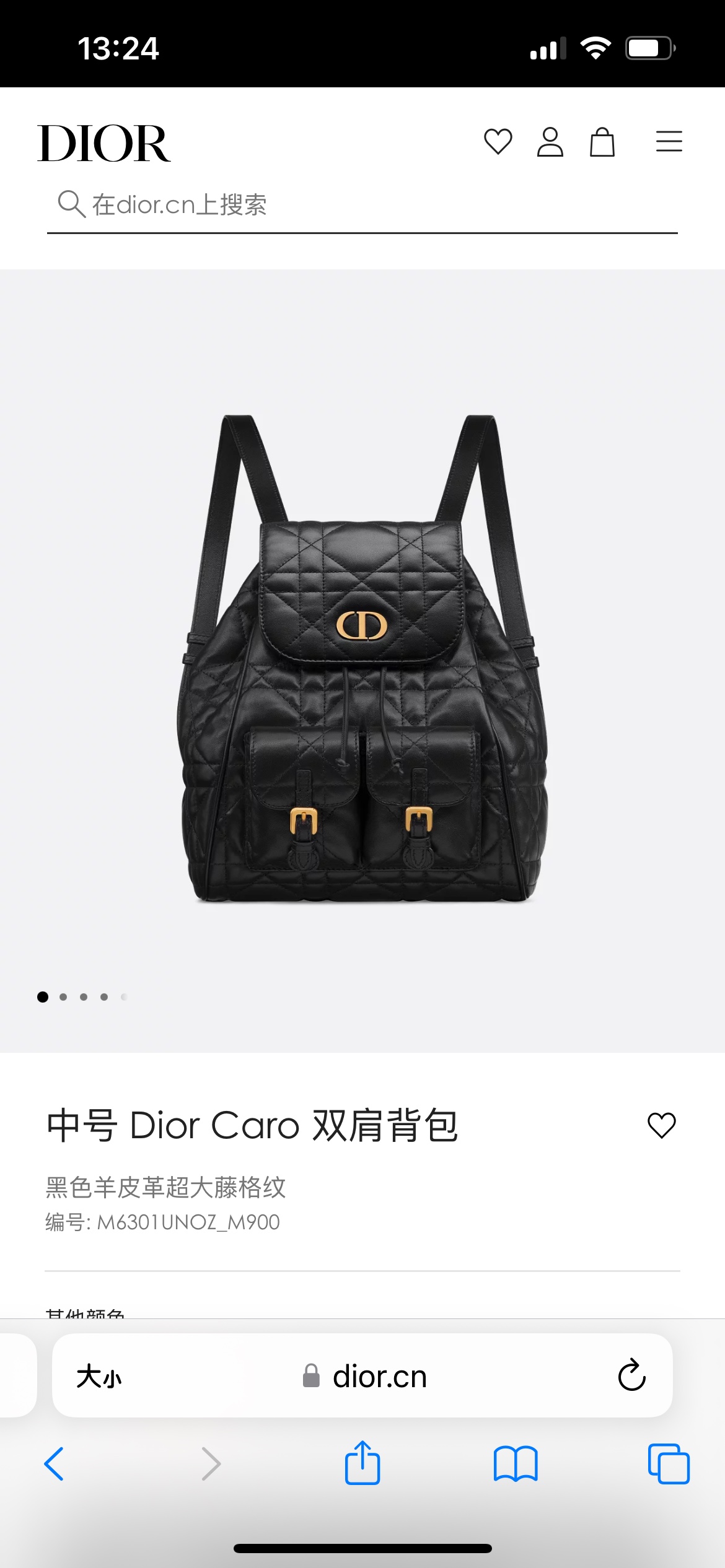This screenshot has width=725, height=1568.
Task: Go back to previous page
Action: point(54,1464)
